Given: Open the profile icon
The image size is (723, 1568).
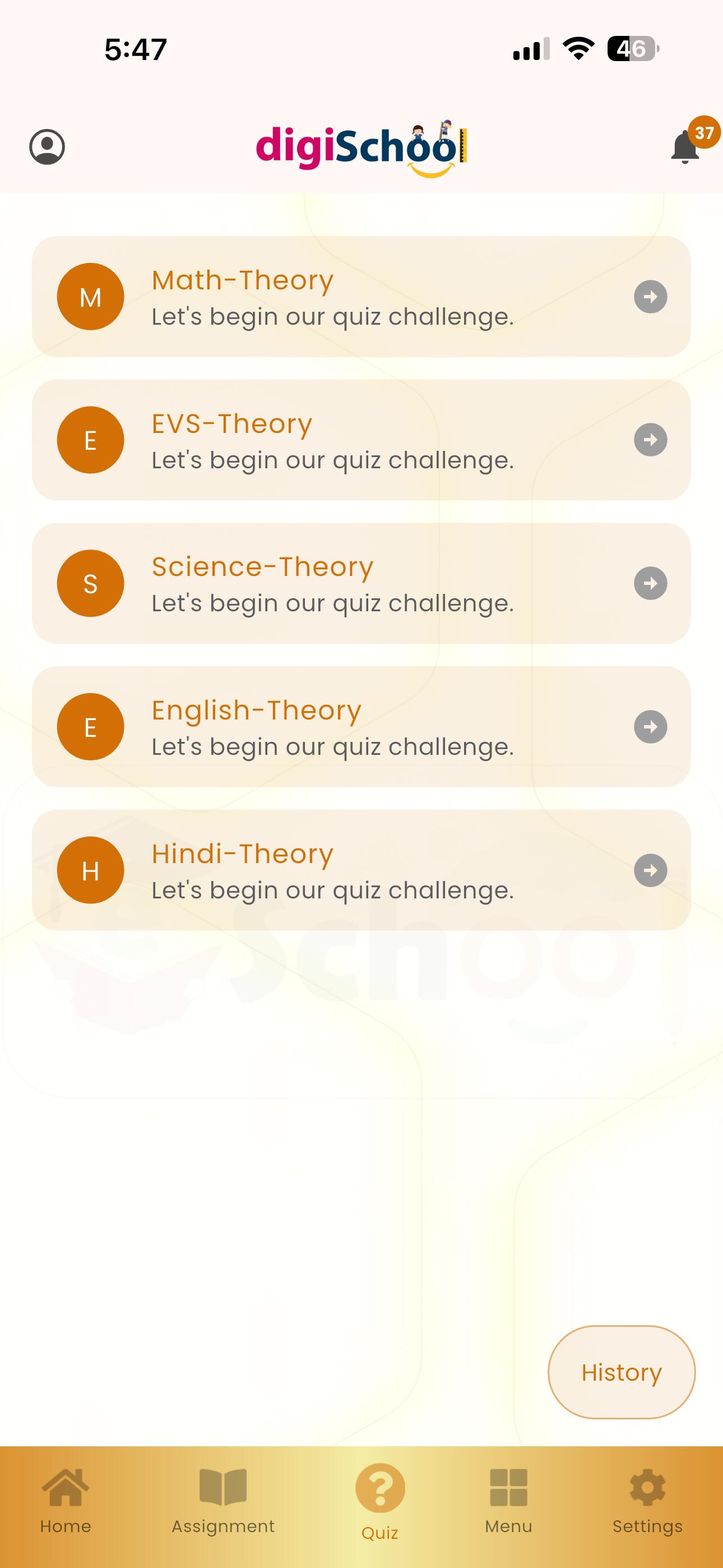Looking at the screenshot, I should click(x=47, y=147).
